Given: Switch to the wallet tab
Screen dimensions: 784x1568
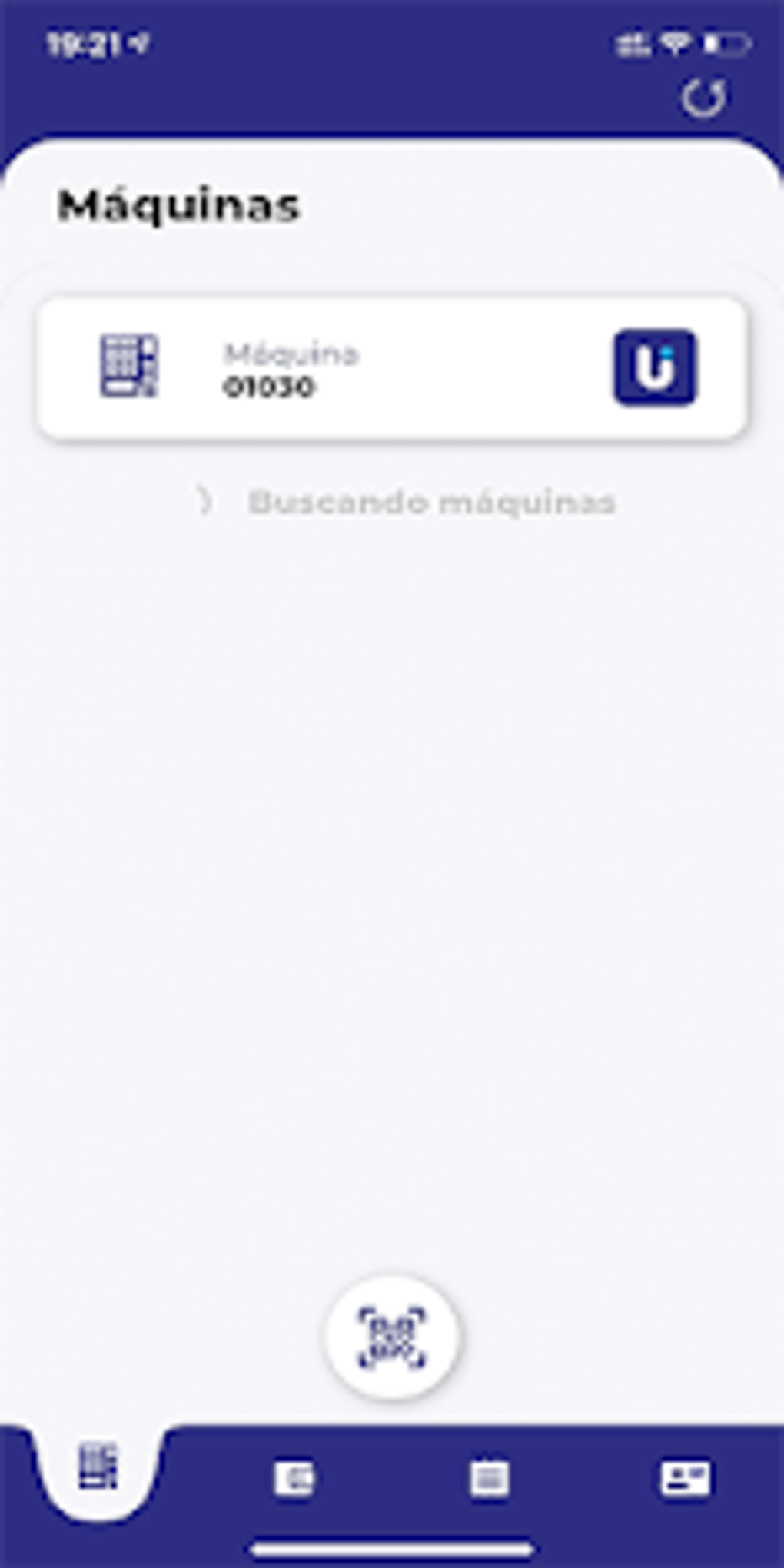Looking at the screenshot, I should 294,1478.
